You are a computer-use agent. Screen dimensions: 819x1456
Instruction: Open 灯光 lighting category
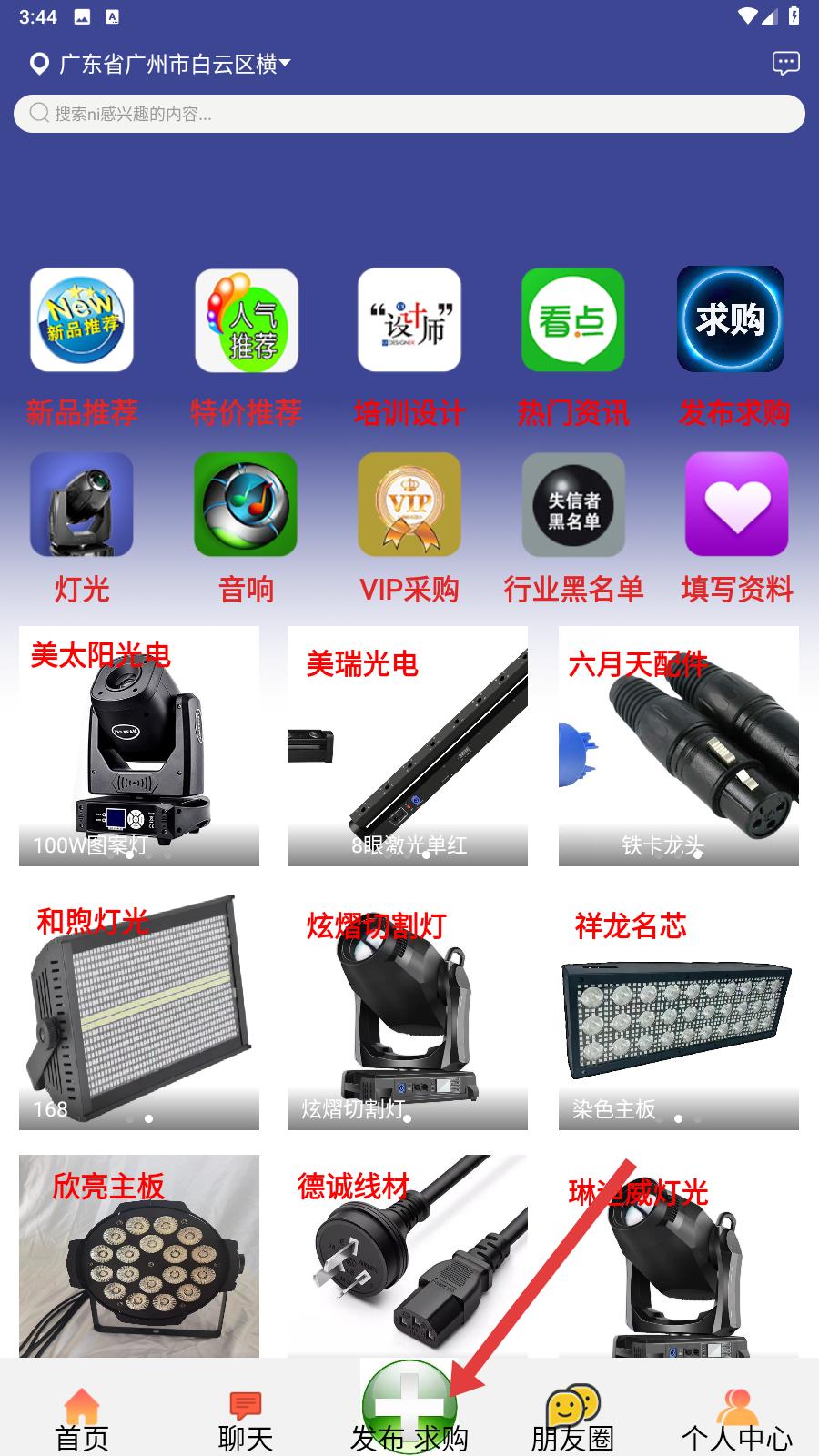[x=82, y=505]
